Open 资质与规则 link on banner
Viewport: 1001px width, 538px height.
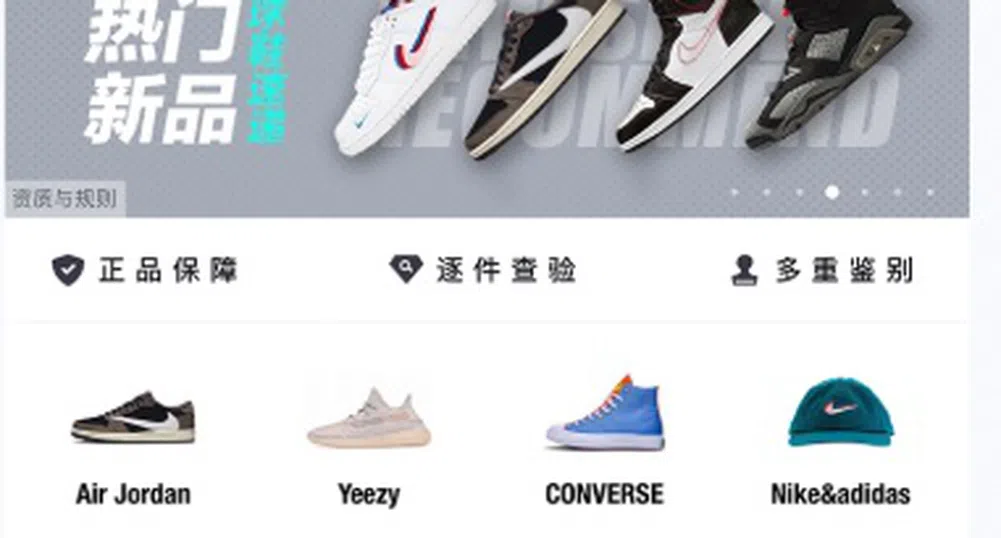tap(65, 199)
